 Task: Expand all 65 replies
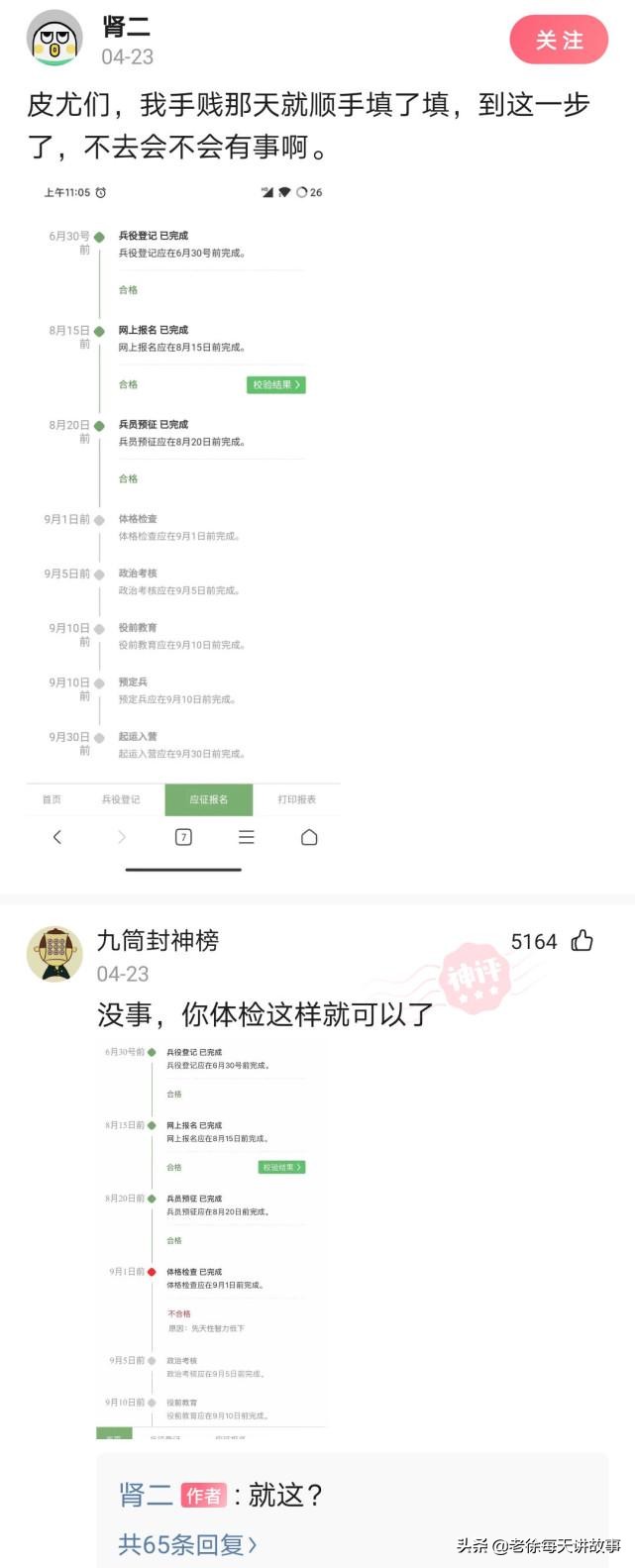(187, 1544)
